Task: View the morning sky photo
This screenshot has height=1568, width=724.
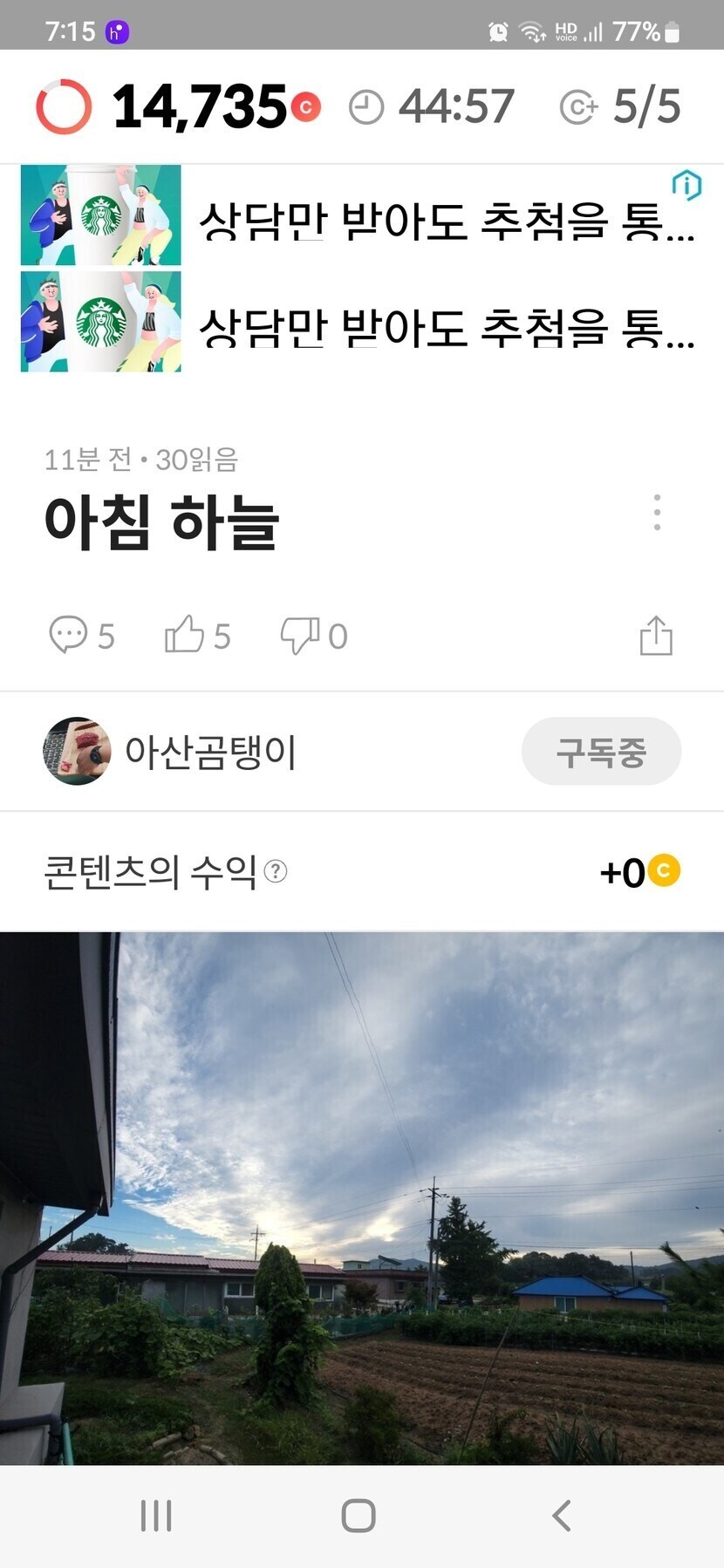Action: [x=362, y=1195]
